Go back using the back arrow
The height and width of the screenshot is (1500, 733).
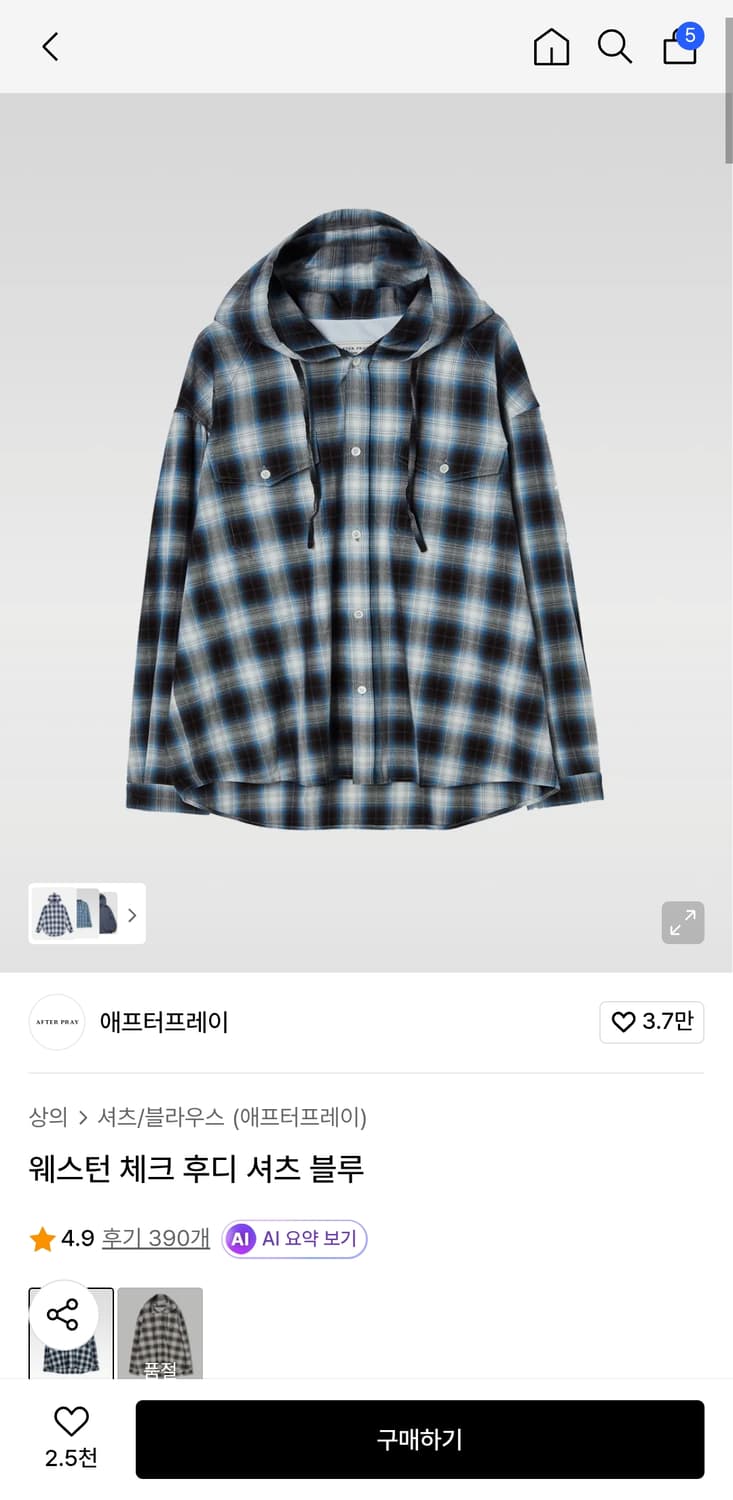(x=50, y=46)
